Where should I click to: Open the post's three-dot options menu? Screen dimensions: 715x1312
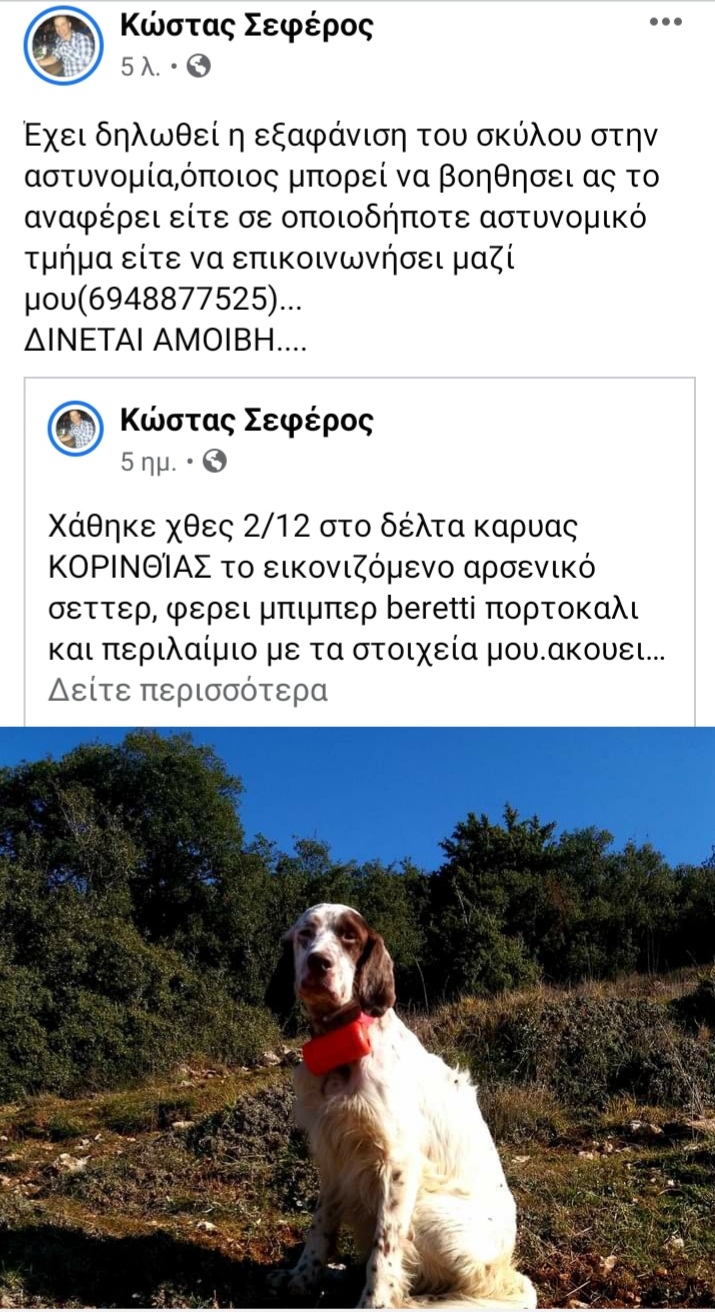tap(666, 22)
